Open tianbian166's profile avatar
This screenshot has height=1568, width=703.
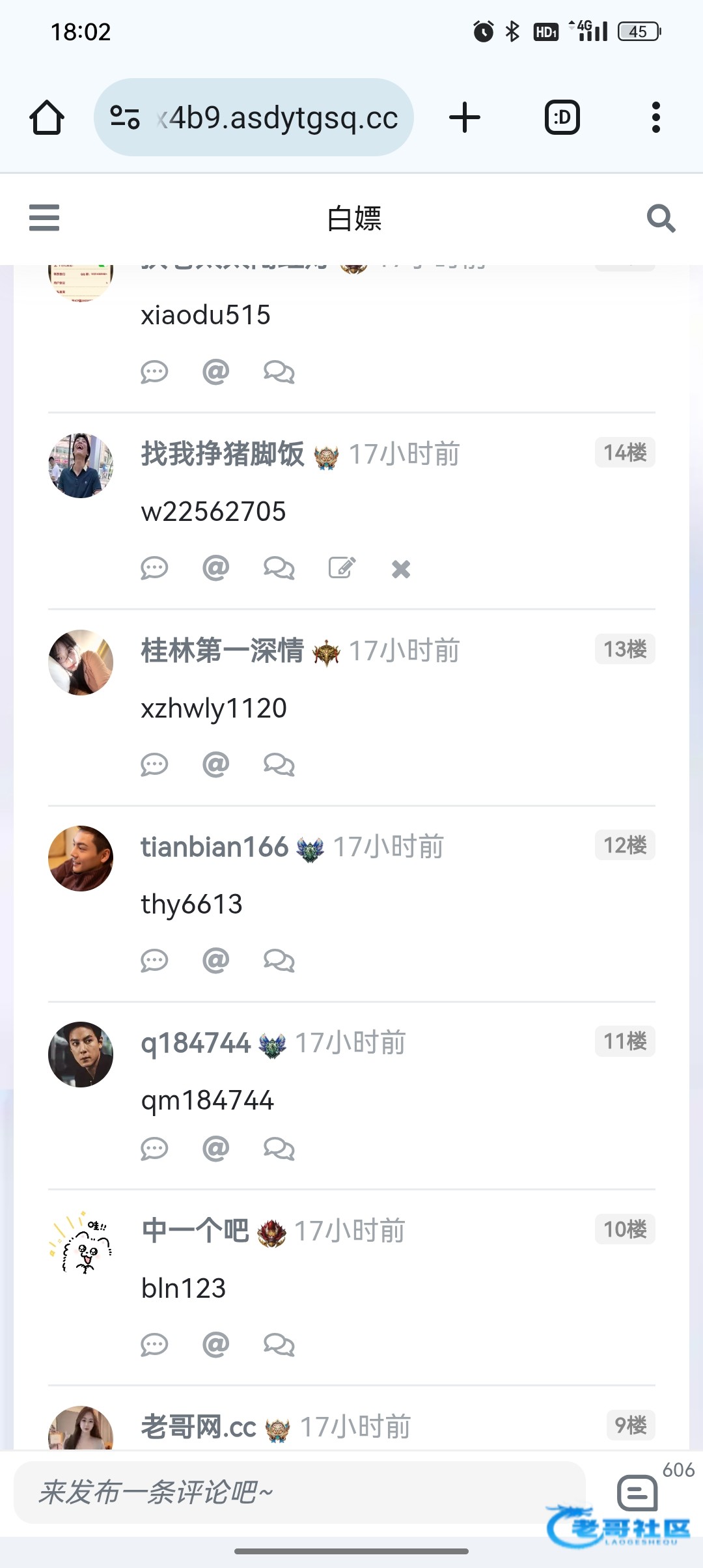pyautogui.click(x=81, y=858)
